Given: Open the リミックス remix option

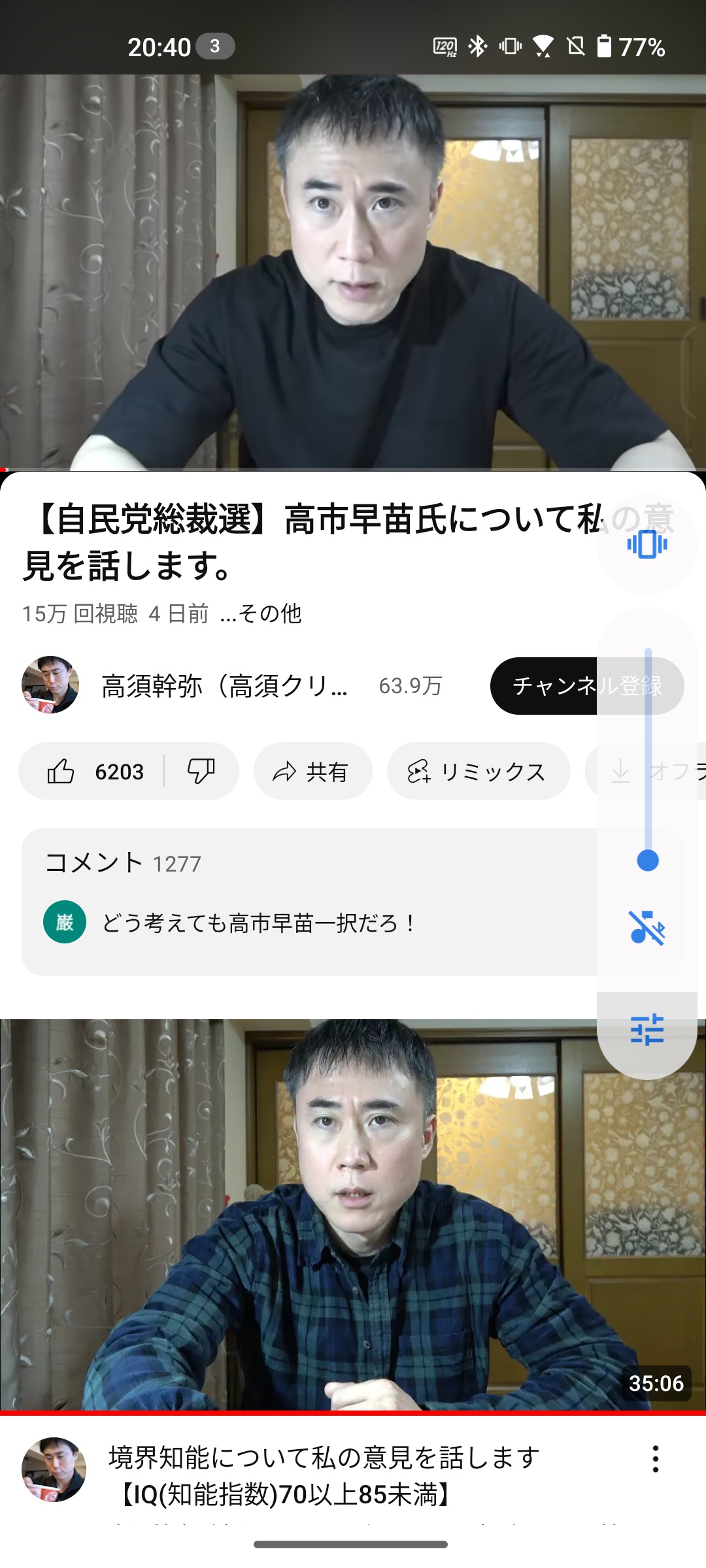Looking at the screenshot, I should point(479,772).
